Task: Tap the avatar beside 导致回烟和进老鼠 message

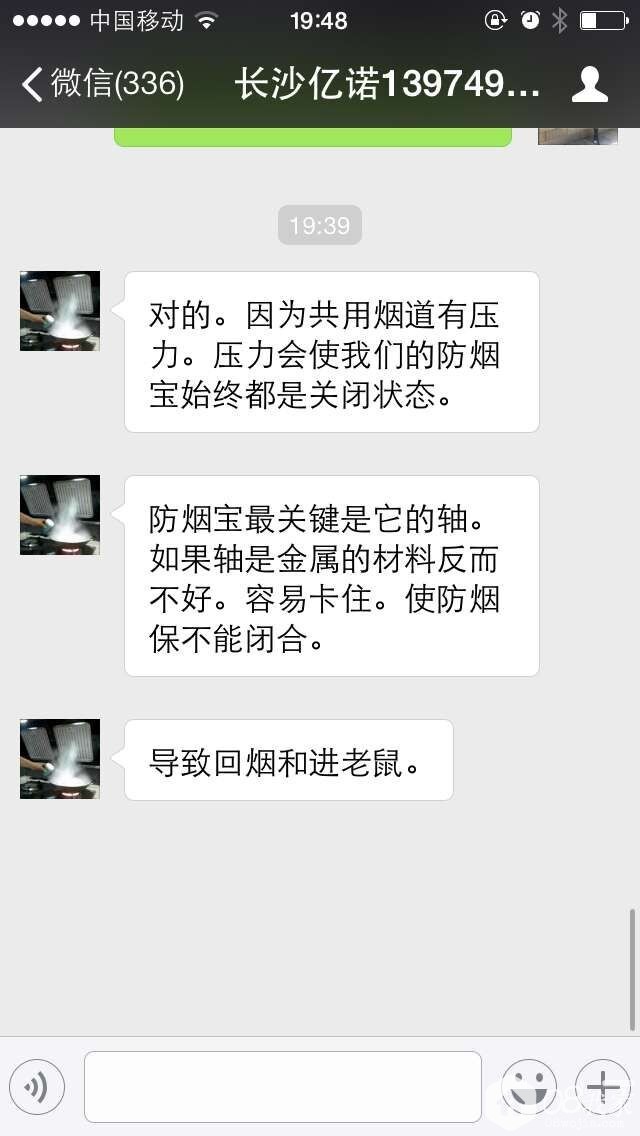Action: coord(60,759)
